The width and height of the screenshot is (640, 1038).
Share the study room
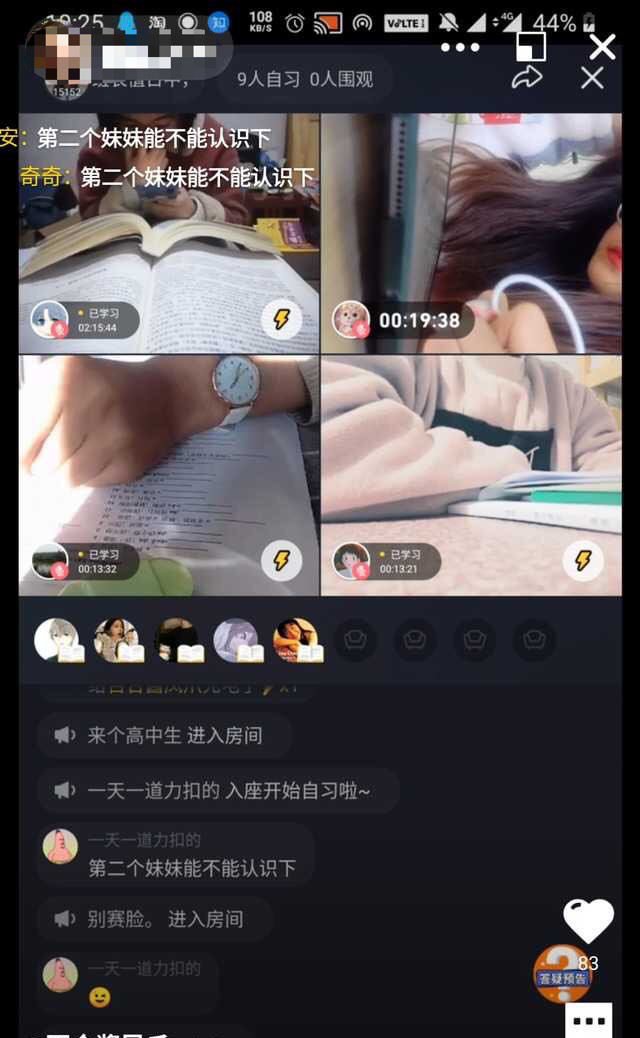tap(527, 77)
